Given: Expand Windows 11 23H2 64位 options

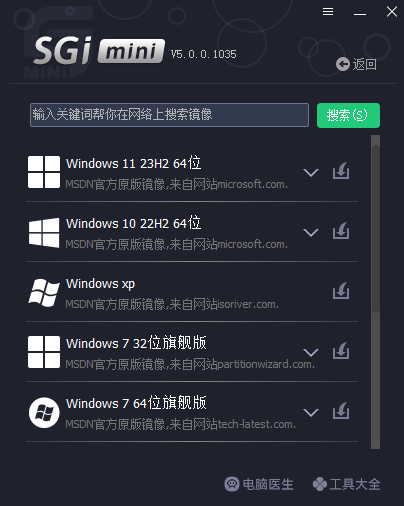Looking at the screenshot, I should (311, 173).
